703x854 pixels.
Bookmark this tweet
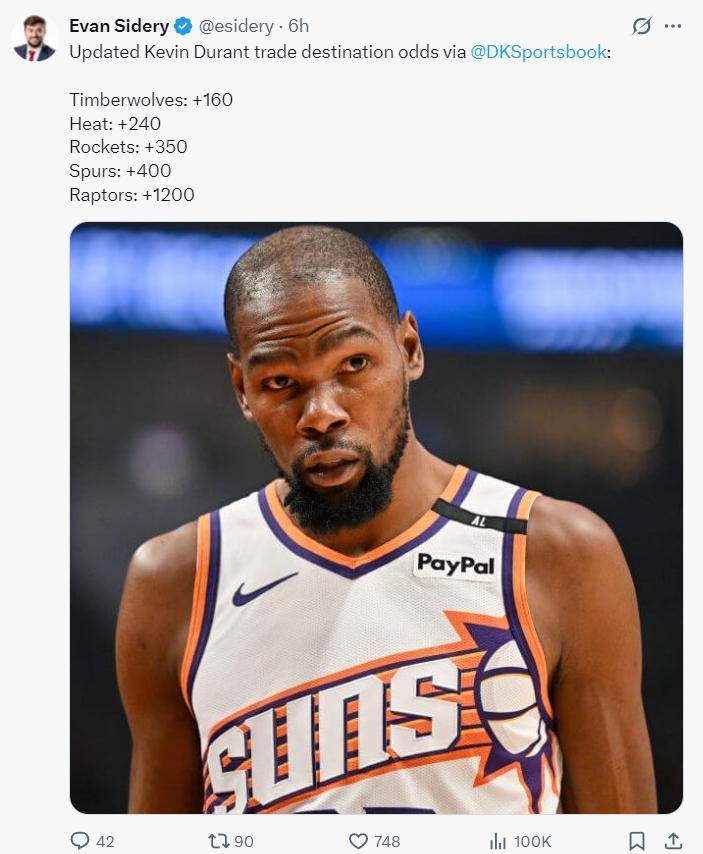pyautogui.click(x=637, y=841)
